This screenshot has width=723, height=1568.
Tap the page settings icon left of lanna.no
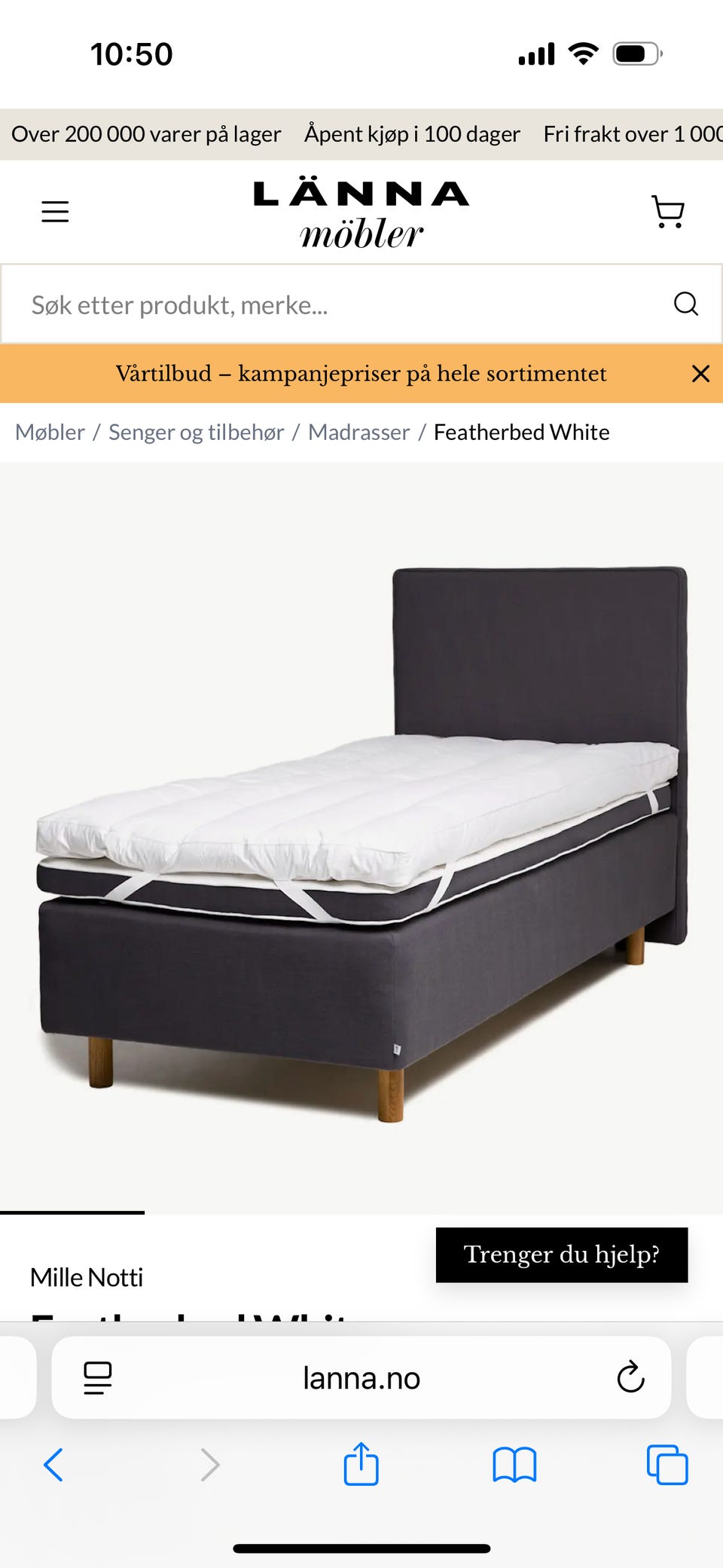pos(96,1378)
